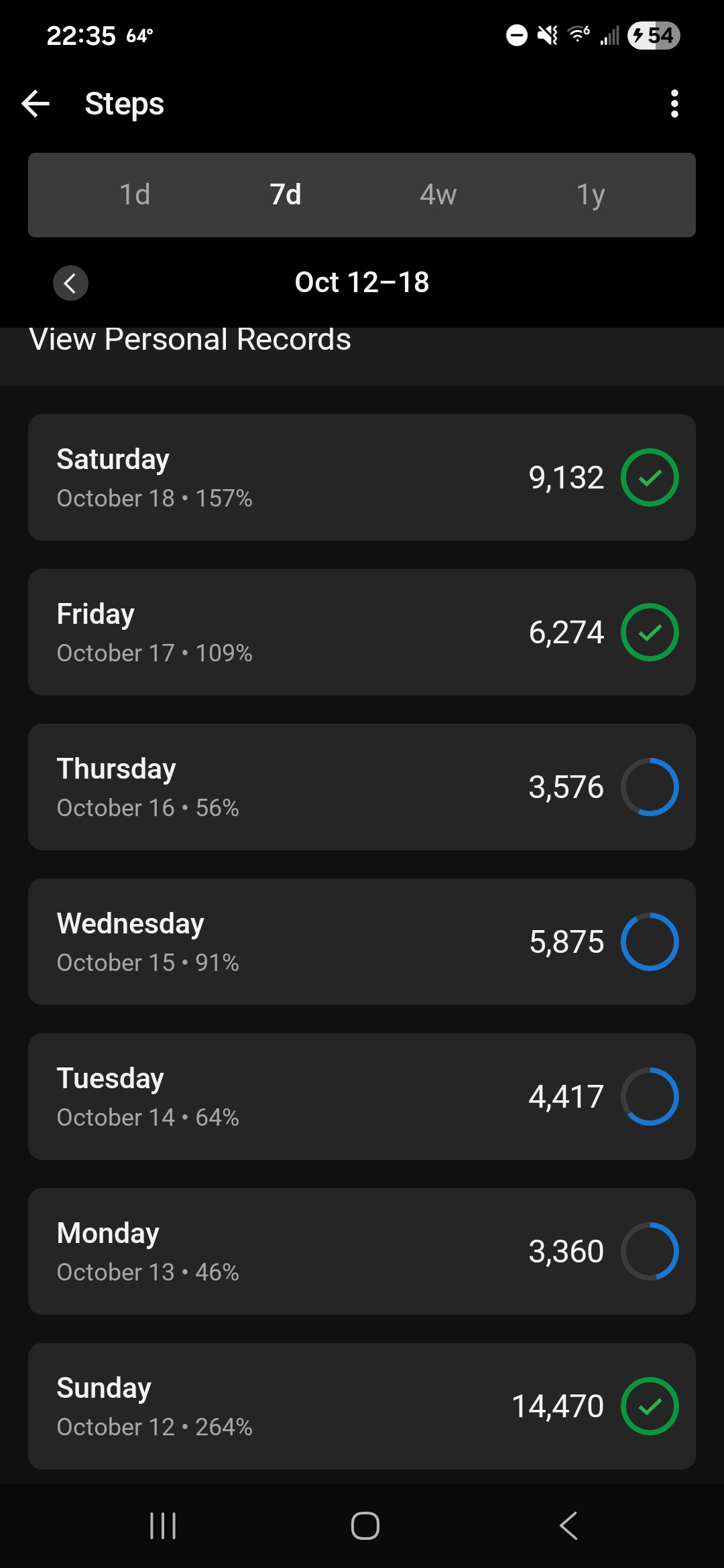Open Wednesday's step breakdown
Viewport: 724px width, 1568px height.
(x=362, y=941)
